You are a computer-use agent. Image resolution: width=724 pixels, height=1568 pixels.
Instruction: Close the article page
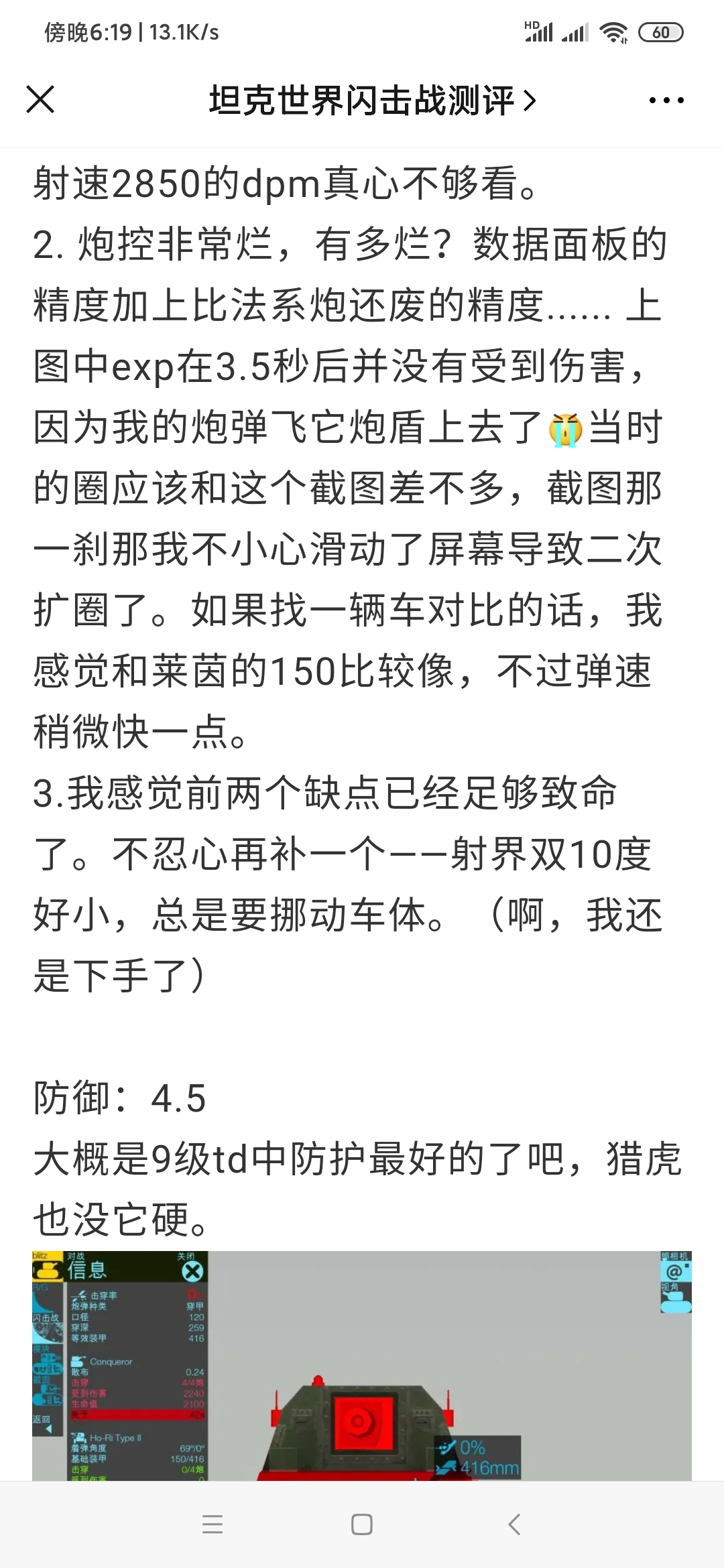40,100
